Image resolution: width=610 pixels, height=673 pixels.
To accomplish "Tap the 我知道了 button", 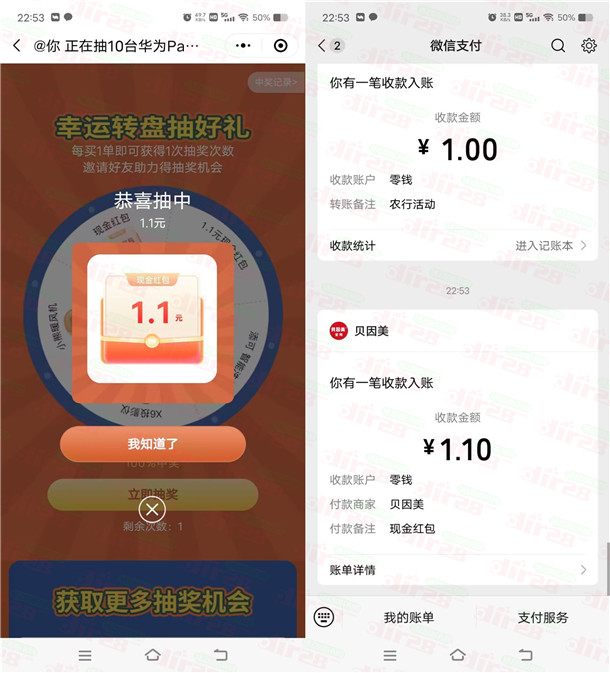I will coord(152,444).
